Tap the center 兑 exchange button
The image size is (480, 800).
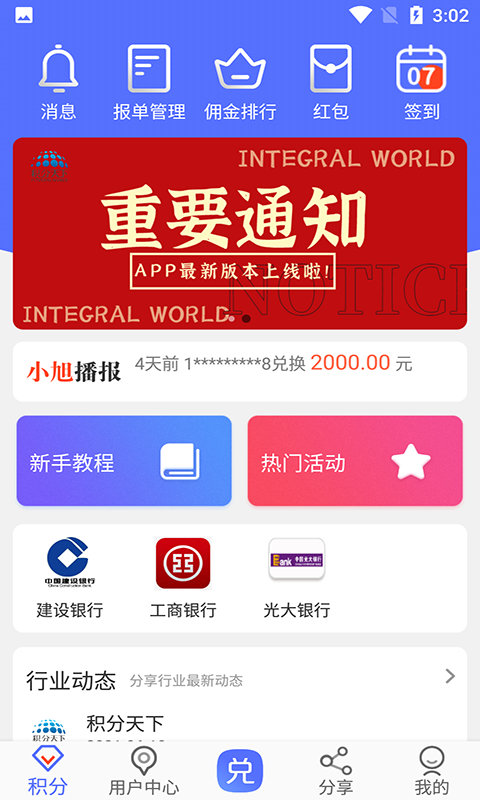point(240,771)
